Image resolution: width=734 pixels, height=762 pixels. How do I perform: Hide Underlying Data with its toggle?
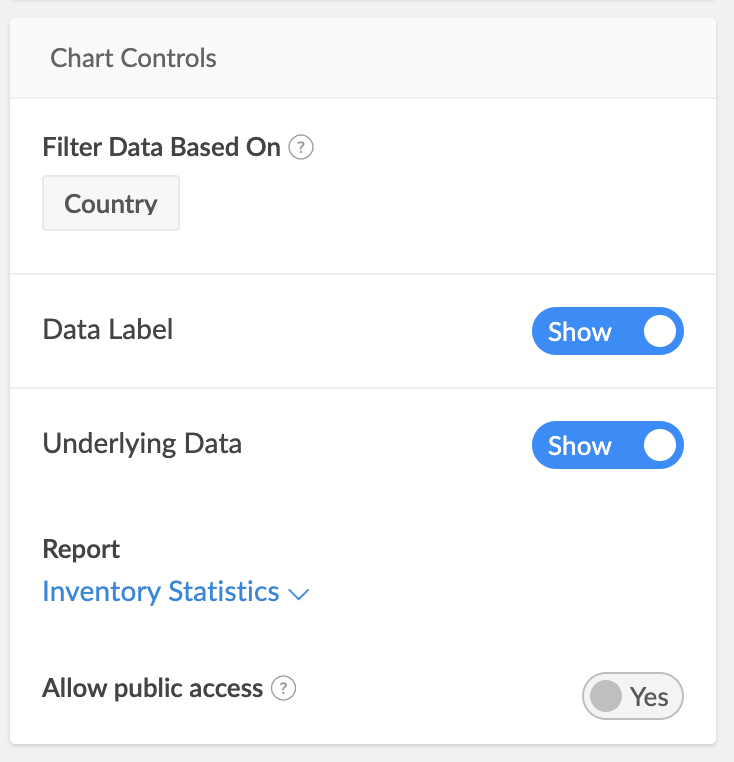607,445
